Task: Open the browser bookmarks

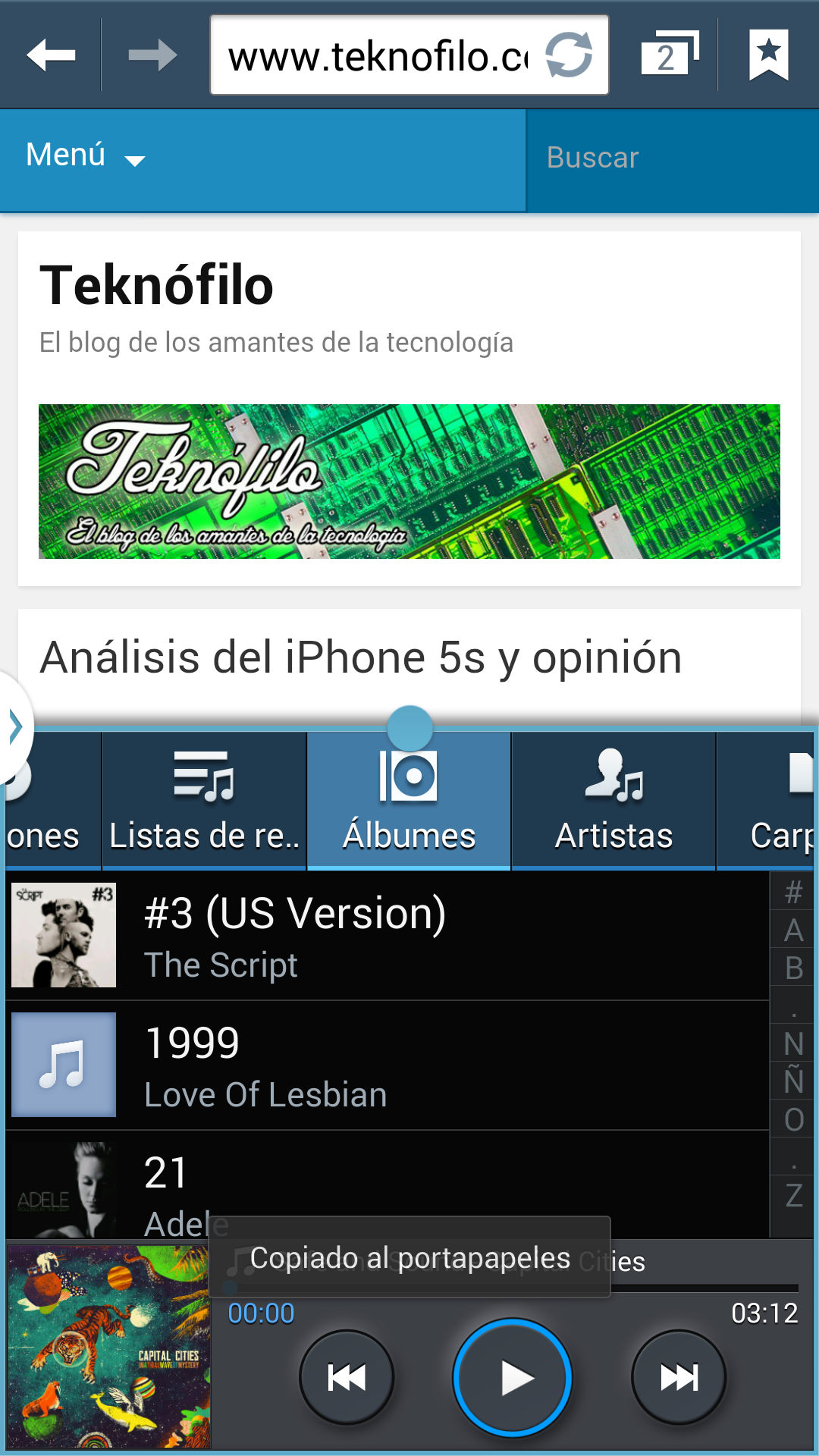Action: click(768, 55)
